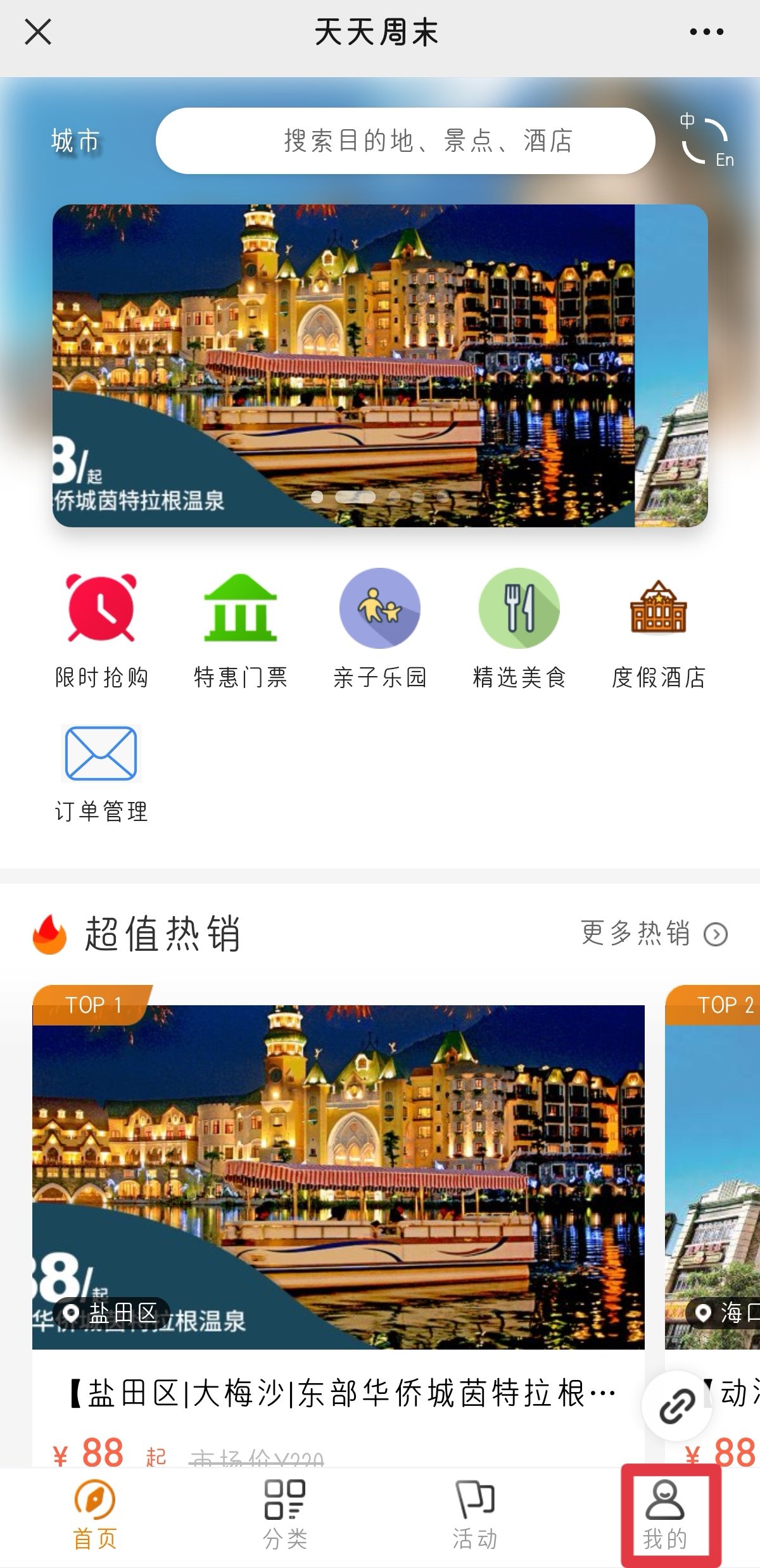
Task: Open 亲子乐园 category
Action: point(380,629)
